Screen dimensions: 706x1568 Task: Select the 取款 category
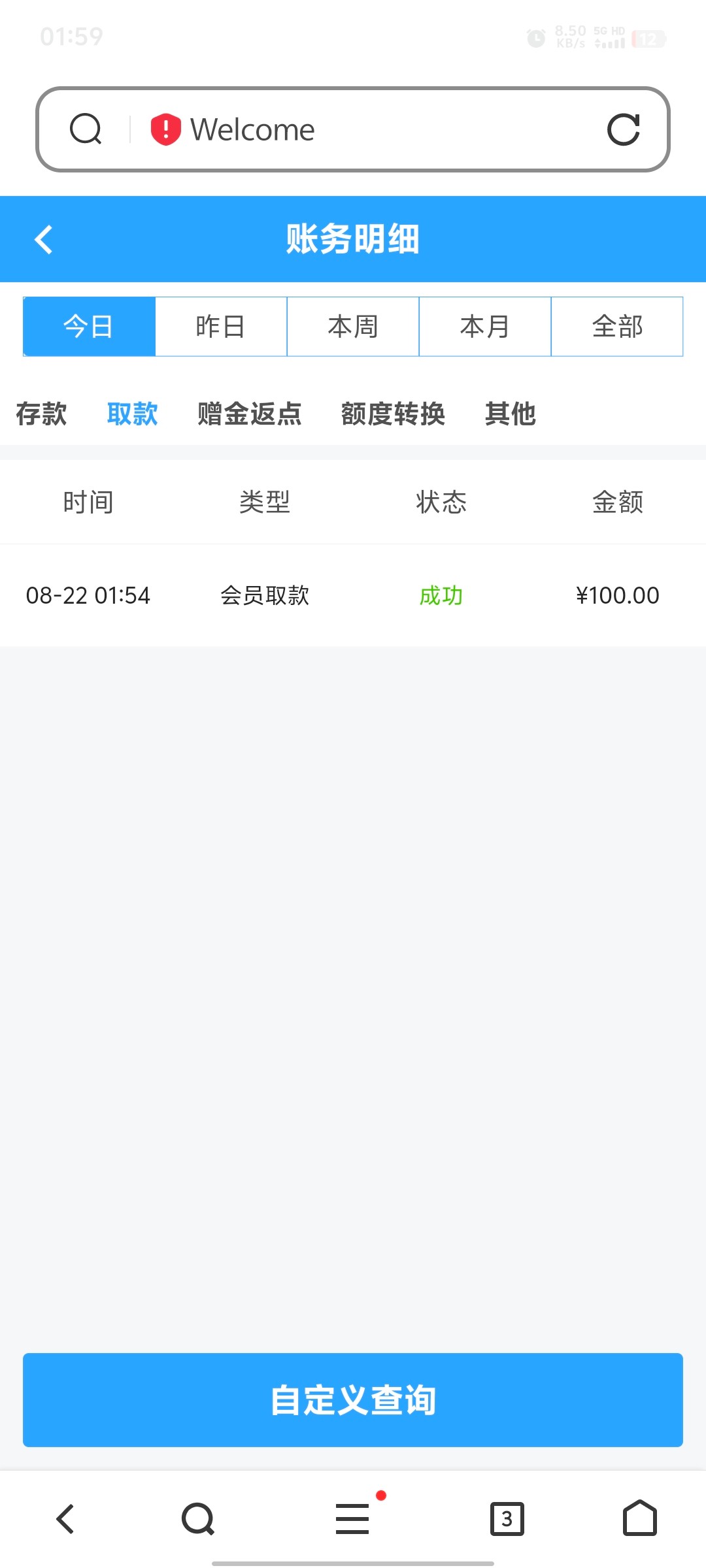point(132,414)
